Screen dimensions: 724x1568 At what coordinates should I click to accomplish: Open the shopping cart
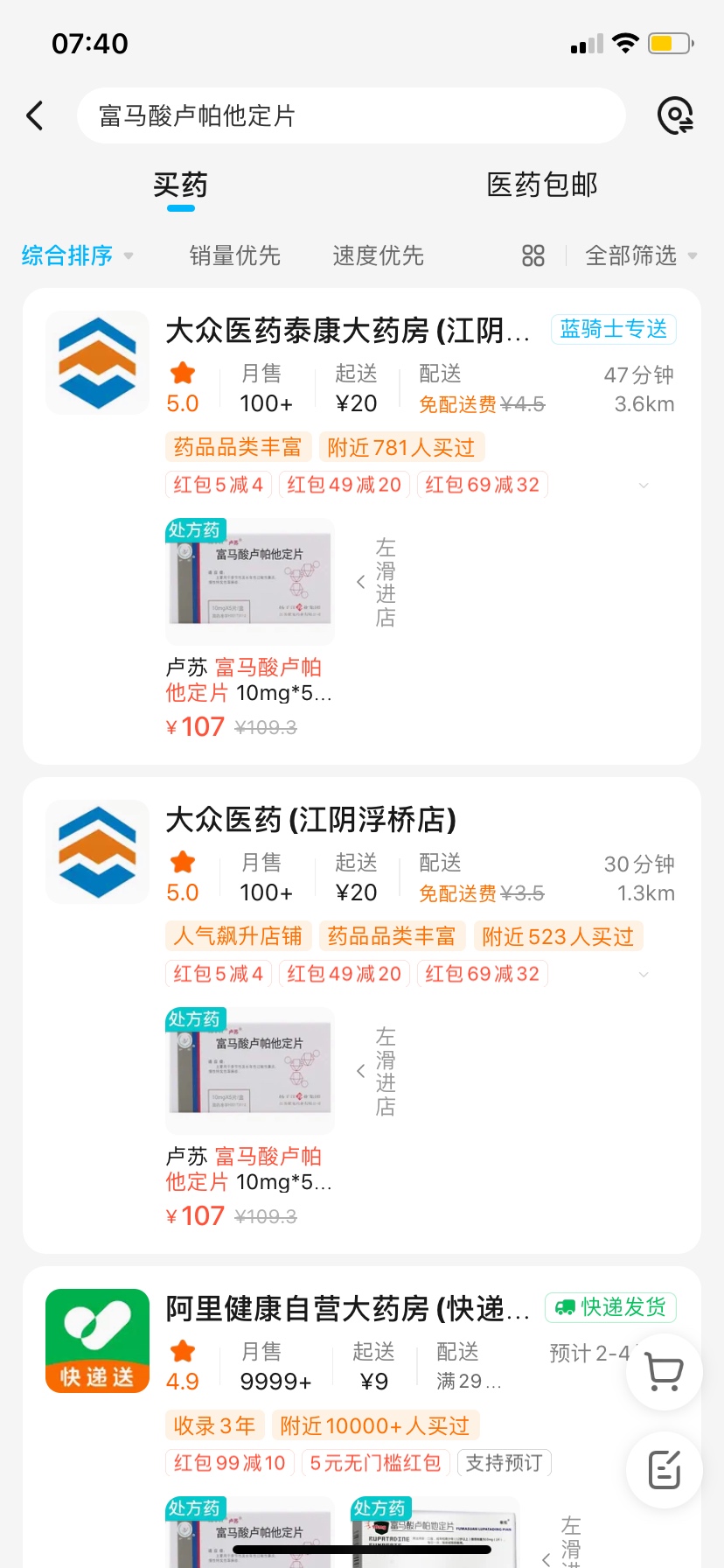(x=664, y=1371)
